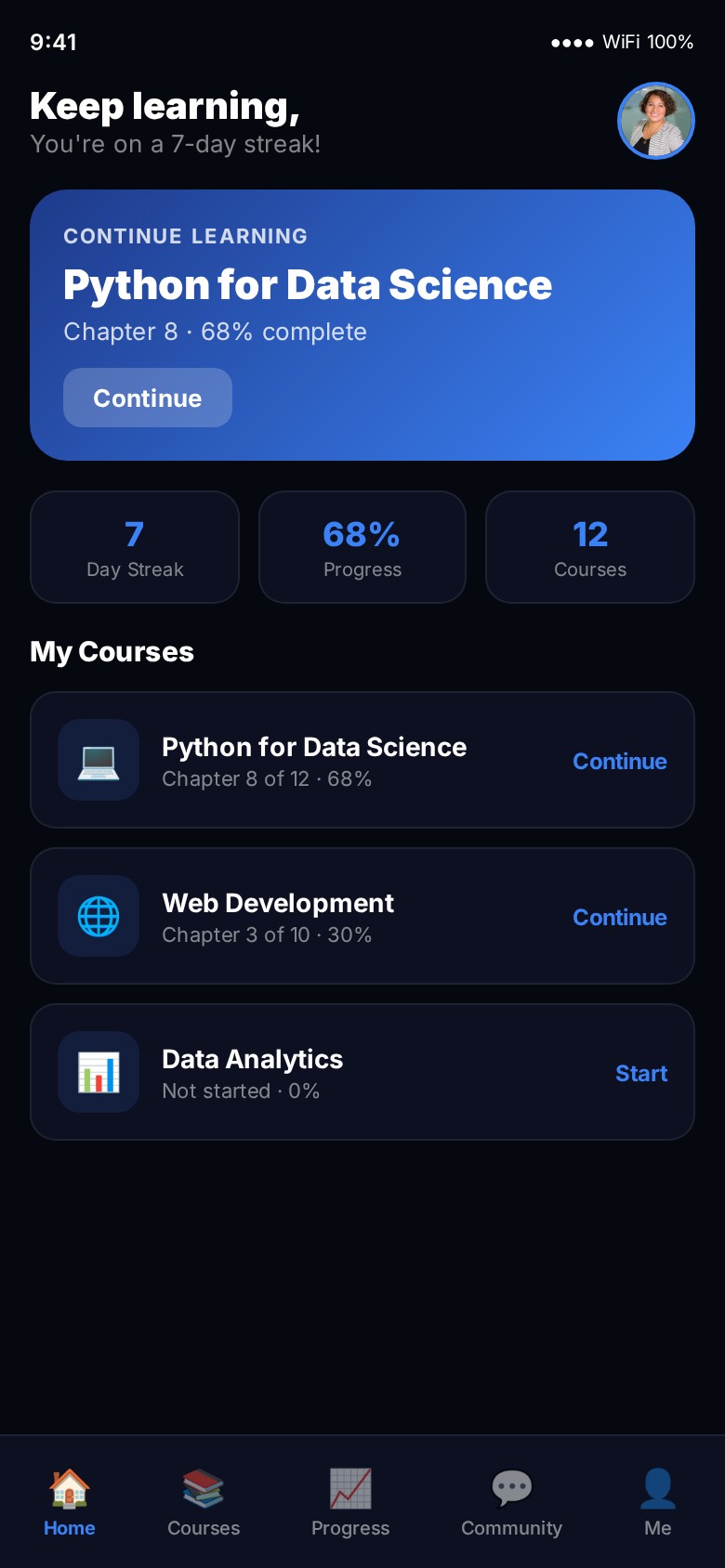Continue the Python for Data Science course row

pyautogui.click(x=619, y=761)
